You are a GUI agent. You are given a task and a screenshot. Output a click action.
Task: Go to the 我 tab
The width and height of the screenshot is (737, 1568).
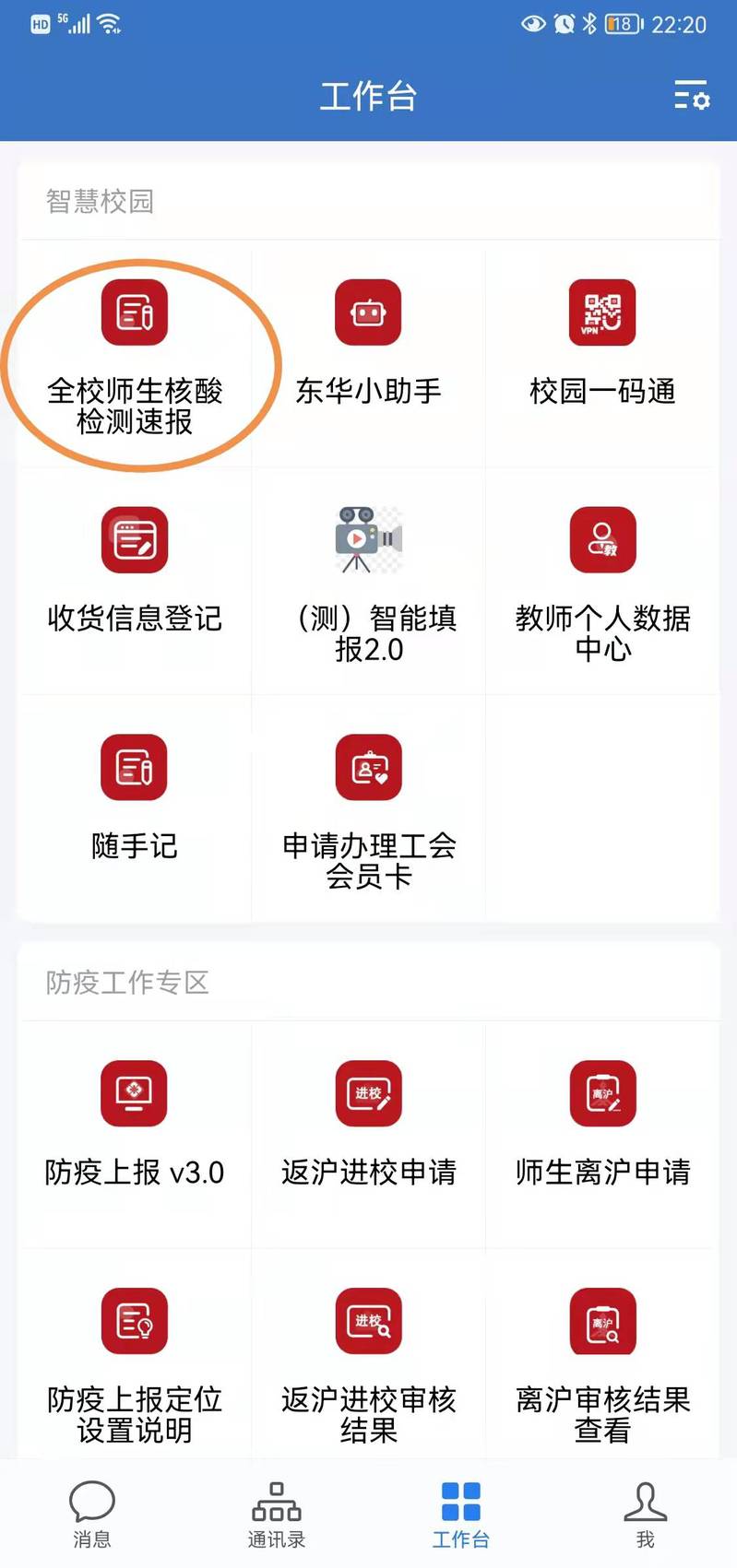point(645,1514)
